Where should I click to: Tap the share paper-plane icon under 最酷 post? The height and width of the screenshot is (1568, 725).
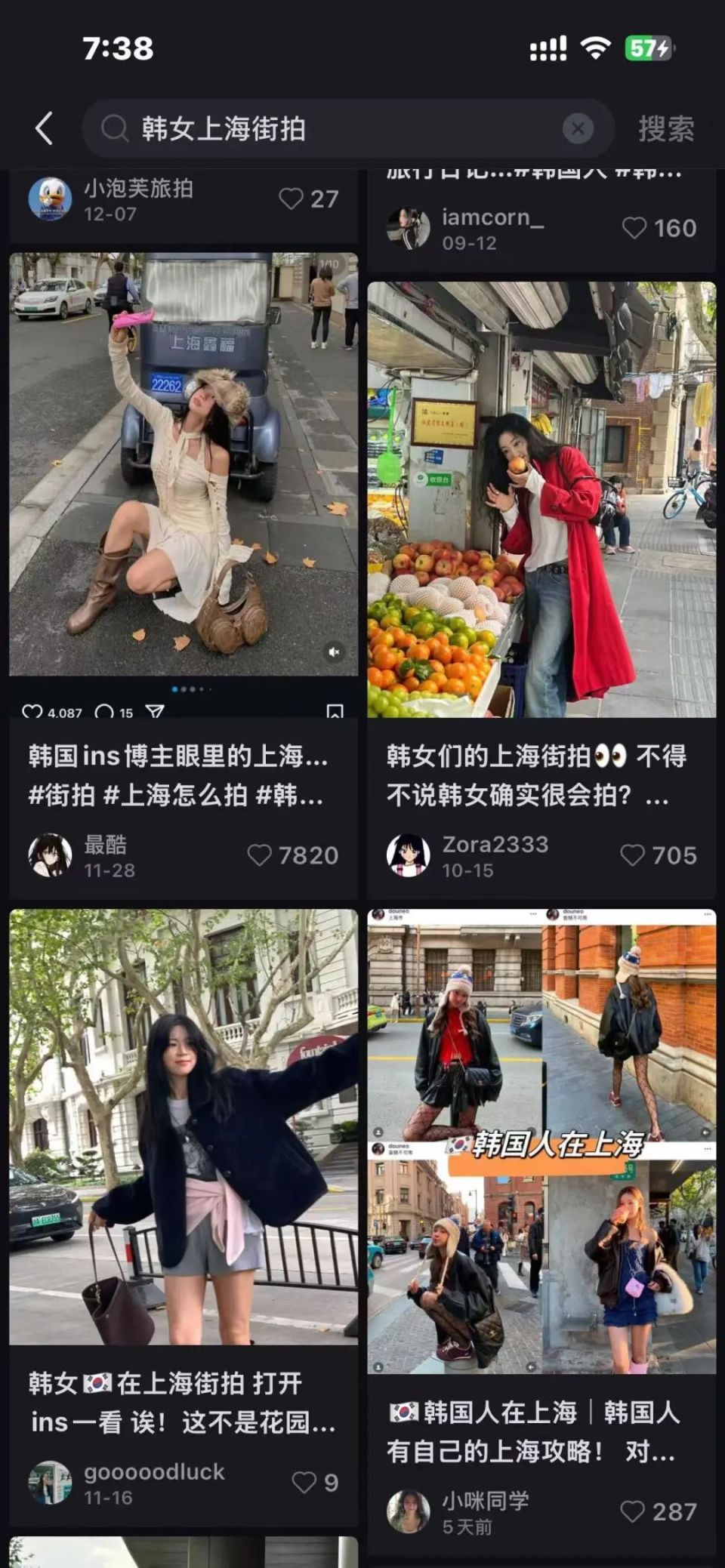[x=156, y=710]
